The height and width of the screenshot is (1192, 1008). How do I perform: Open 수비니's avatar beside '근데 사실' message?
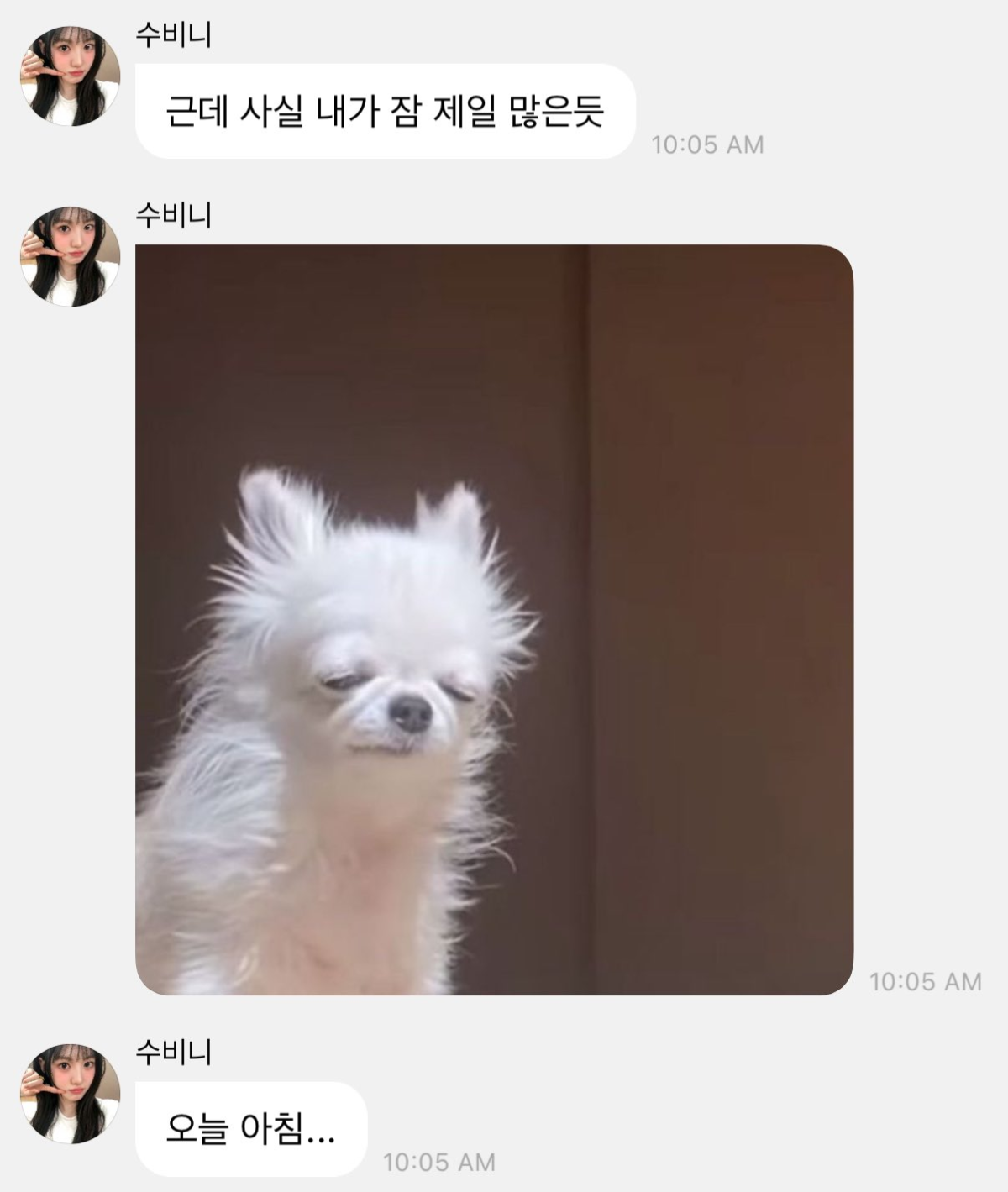71,76
